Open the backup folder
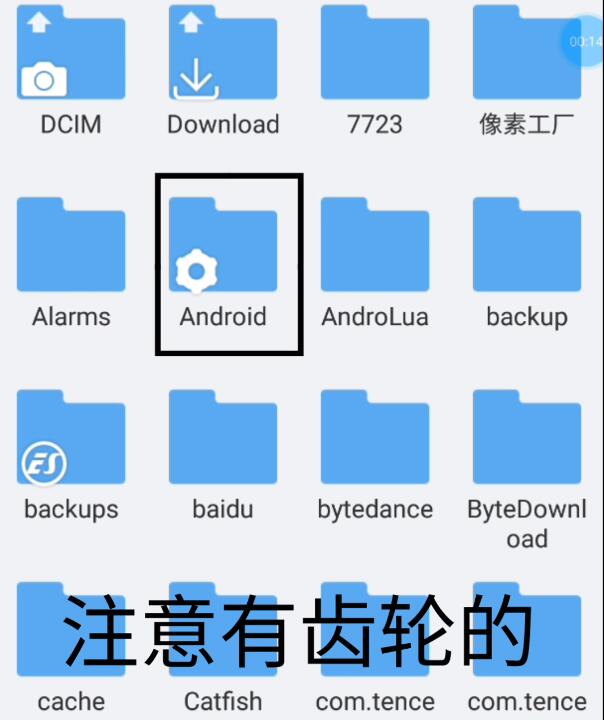Viewport: 604px width, 720px height. [x=527, y=247]
